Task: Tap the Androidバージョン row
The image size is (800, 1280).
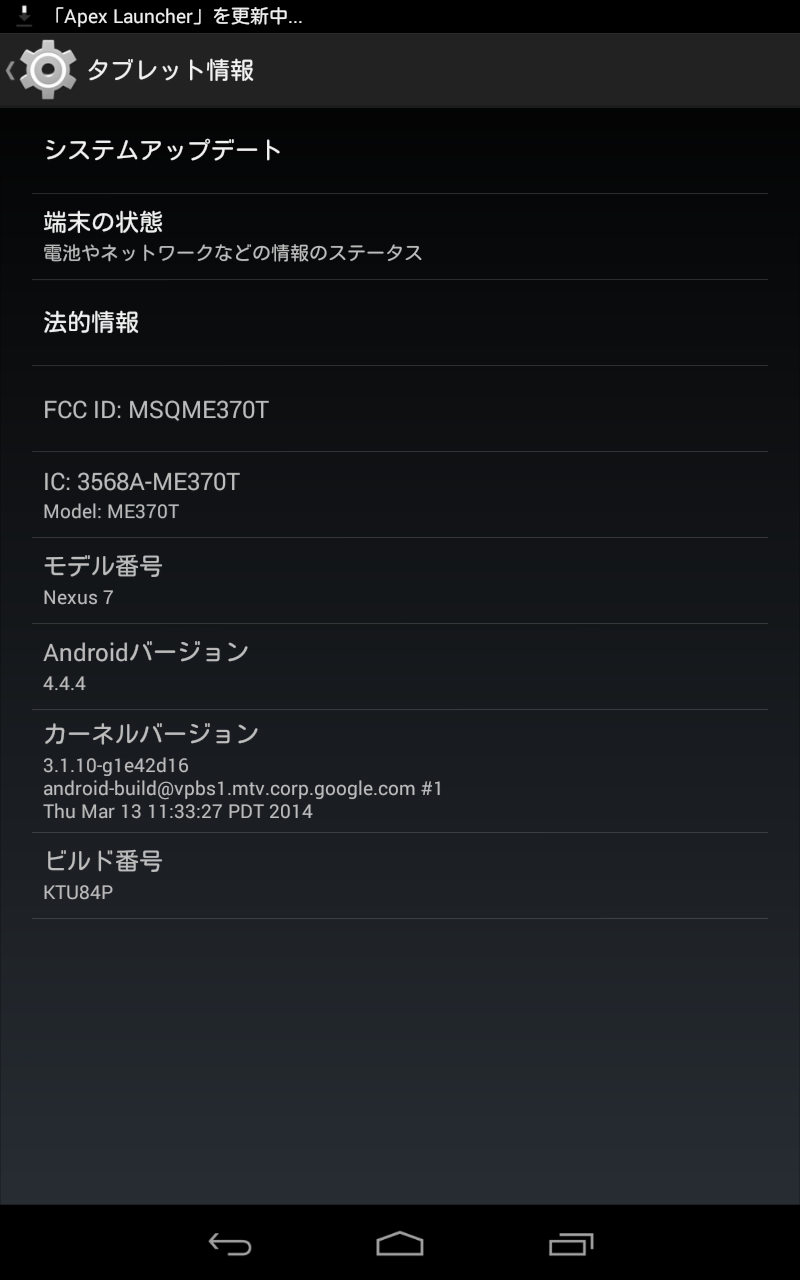Action: [400, 667]
